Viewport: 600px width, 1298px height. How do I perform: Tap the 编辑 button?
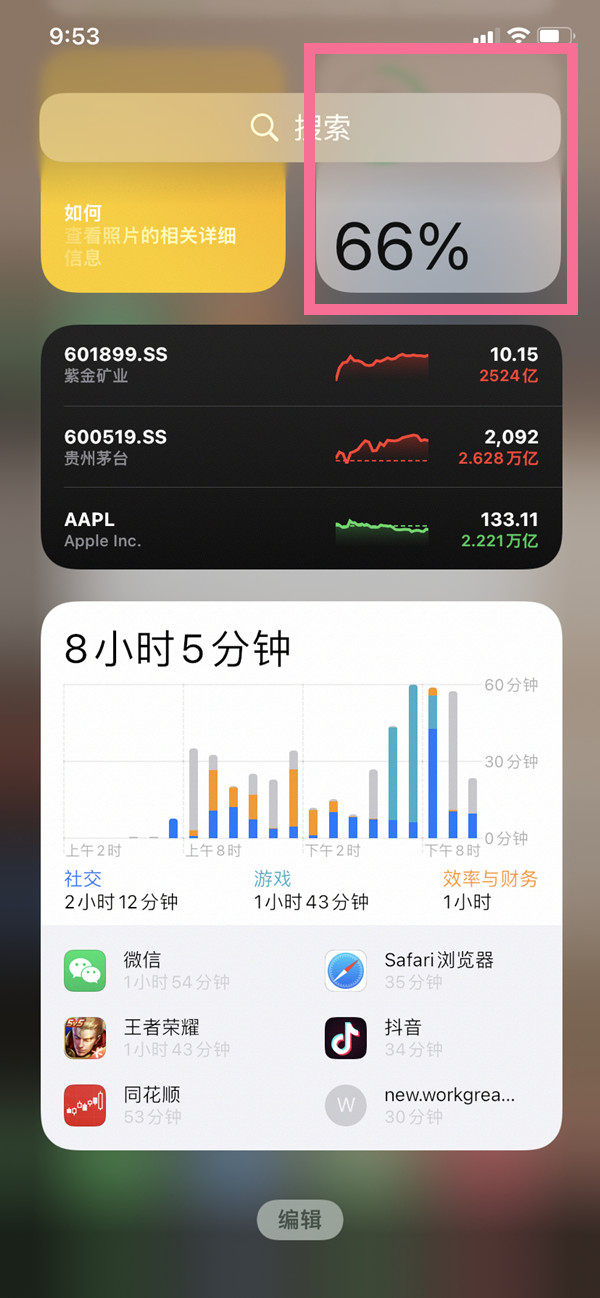click(x=300, y=1220)
